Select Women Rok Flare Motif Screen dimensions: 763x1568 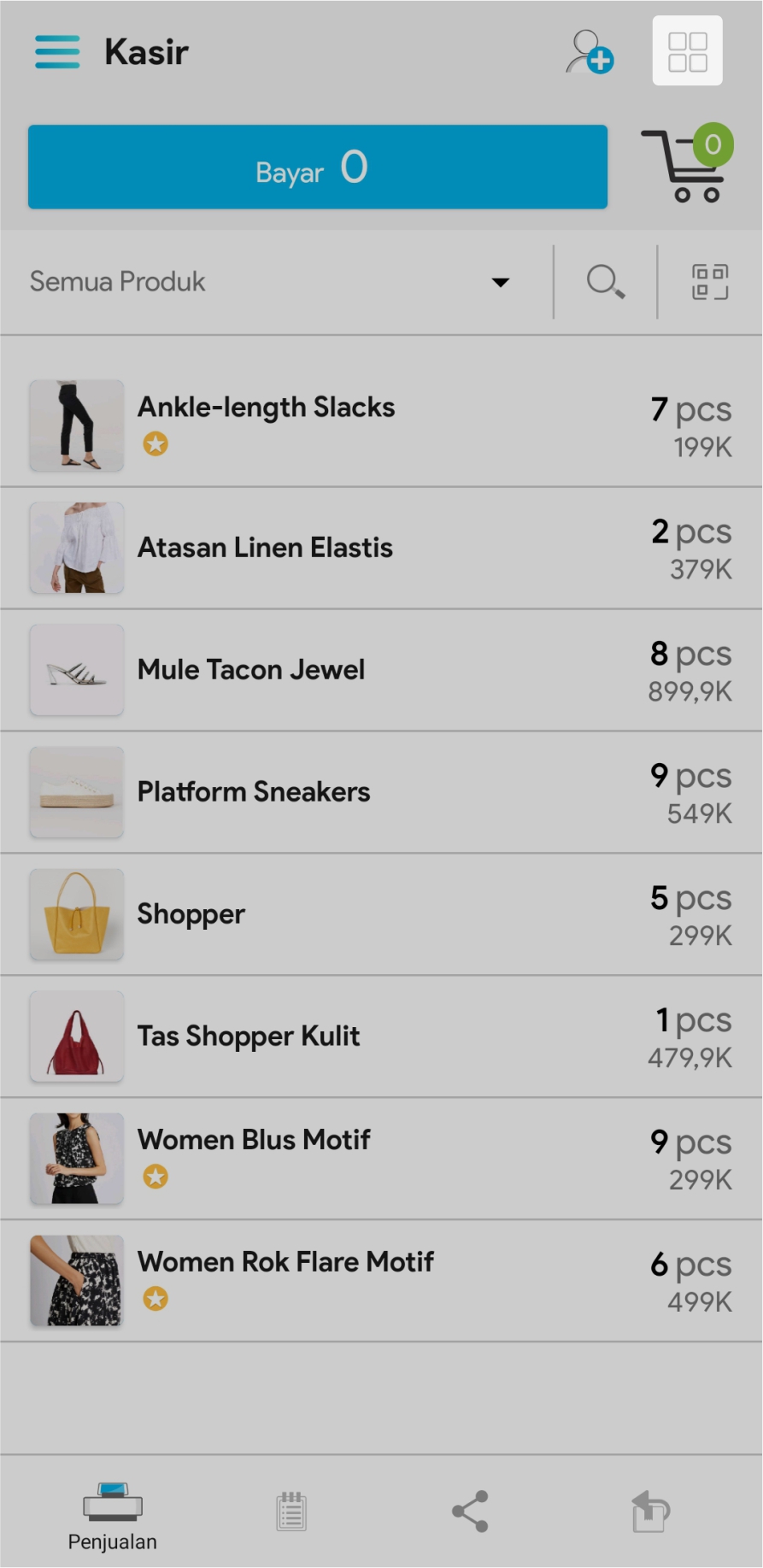coord(381,1281)
